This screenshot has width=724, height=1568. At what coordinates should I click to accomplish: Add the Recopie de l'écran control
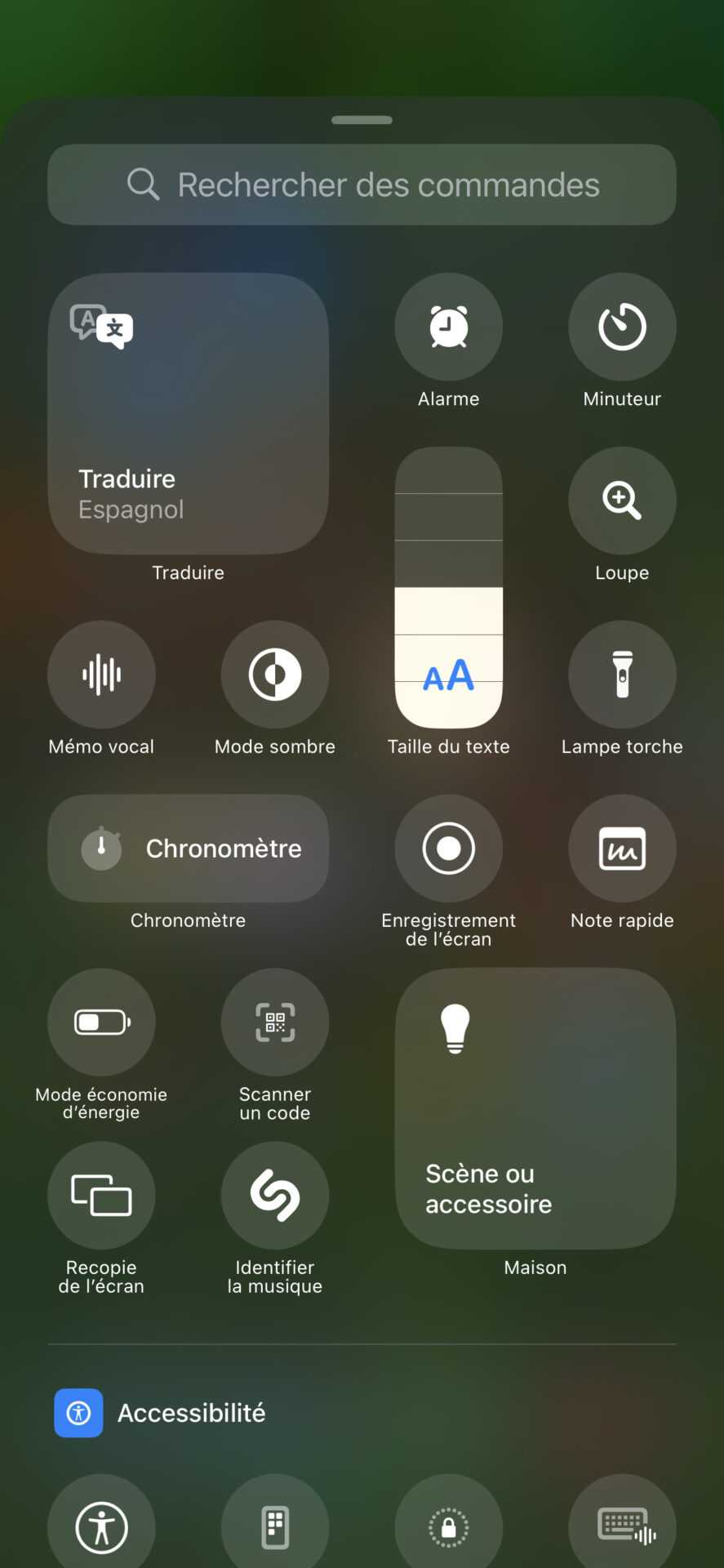click(x=101, y=1196)
